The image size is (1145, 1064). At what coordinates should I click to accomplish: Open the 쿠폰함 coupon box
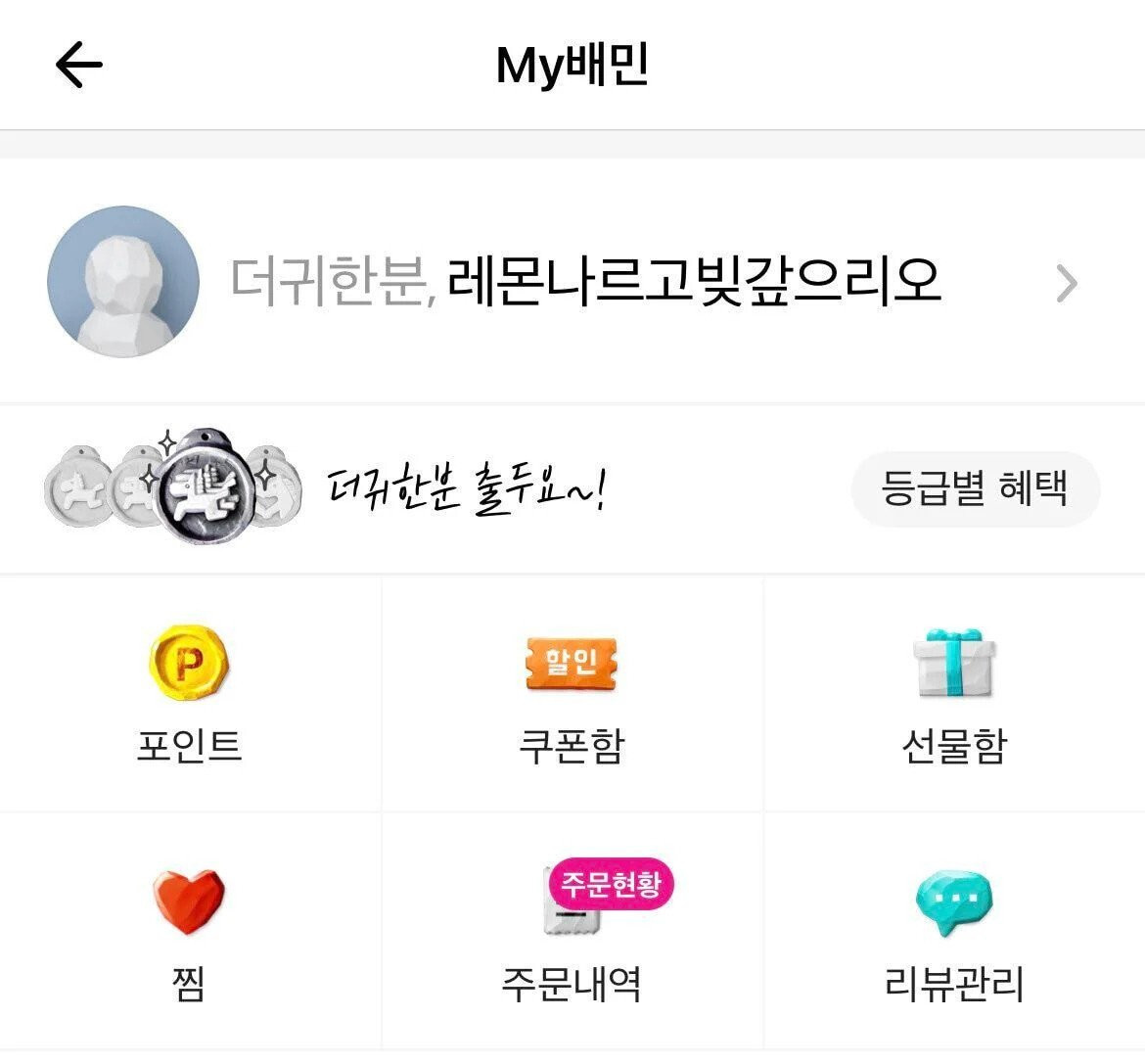tap(572, 695)
